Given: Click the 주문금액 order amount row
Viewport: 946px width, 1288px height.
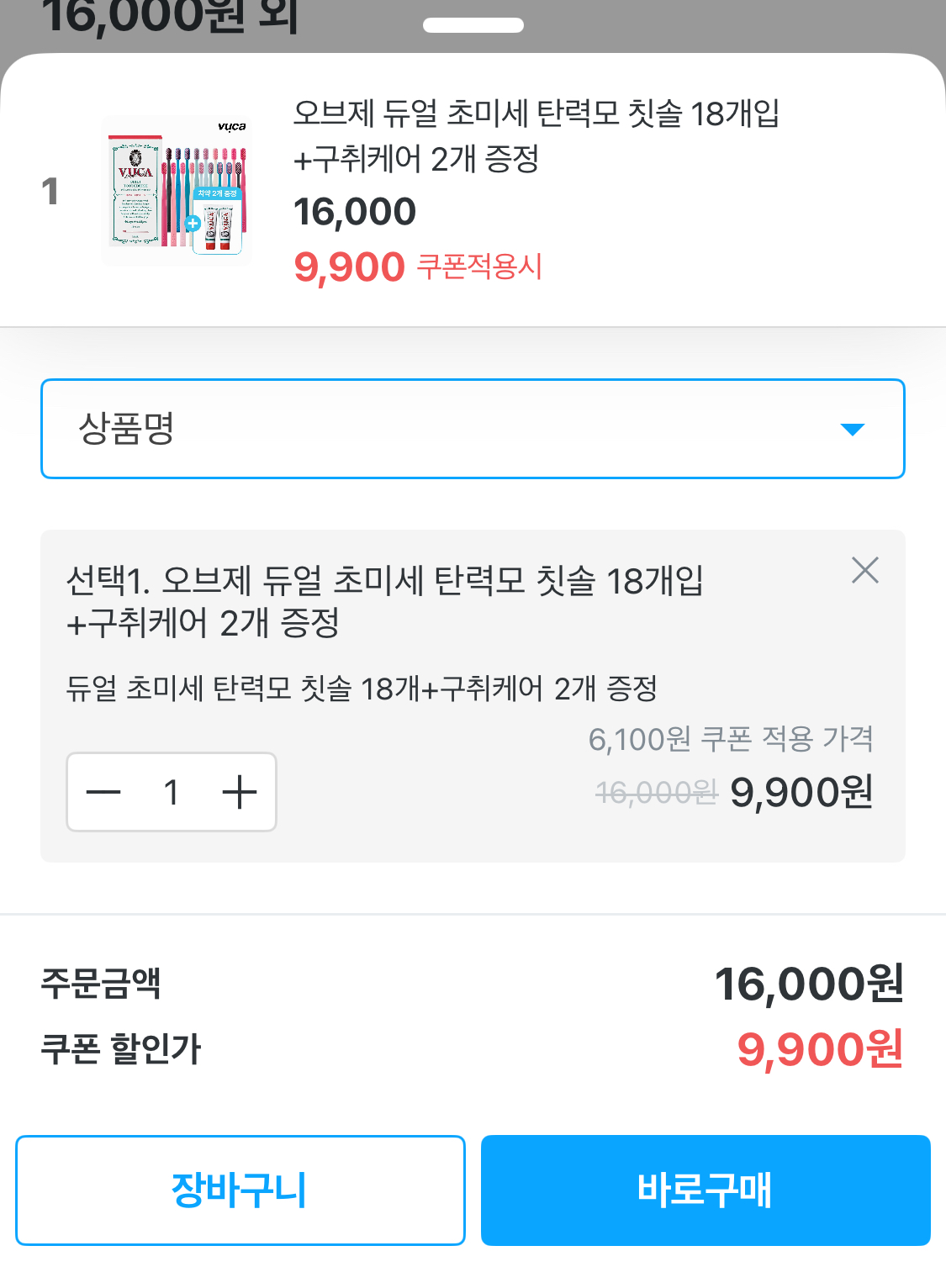Looking at the screenshot, I should 103,988.
